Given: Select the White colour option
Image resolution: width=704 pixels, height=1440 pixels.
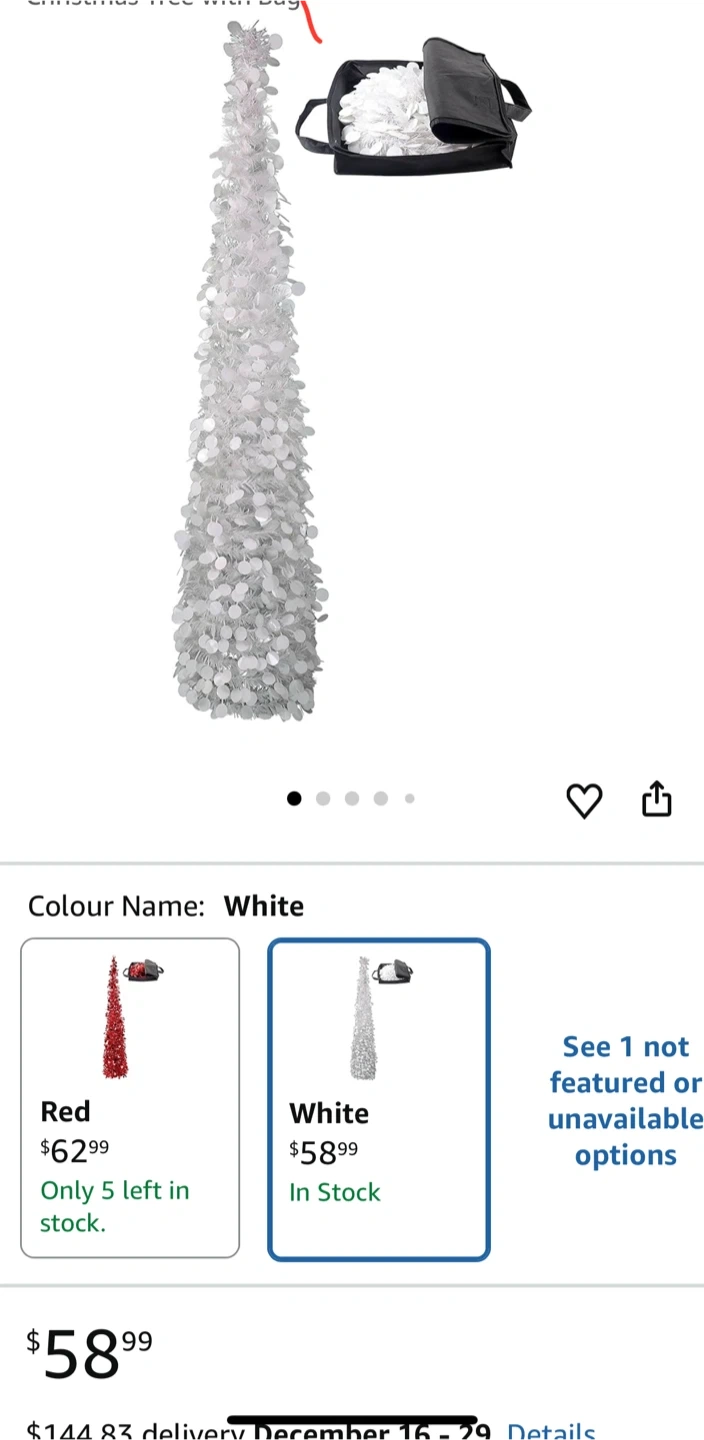Looking at the screenshot, I should (378, 1099).
